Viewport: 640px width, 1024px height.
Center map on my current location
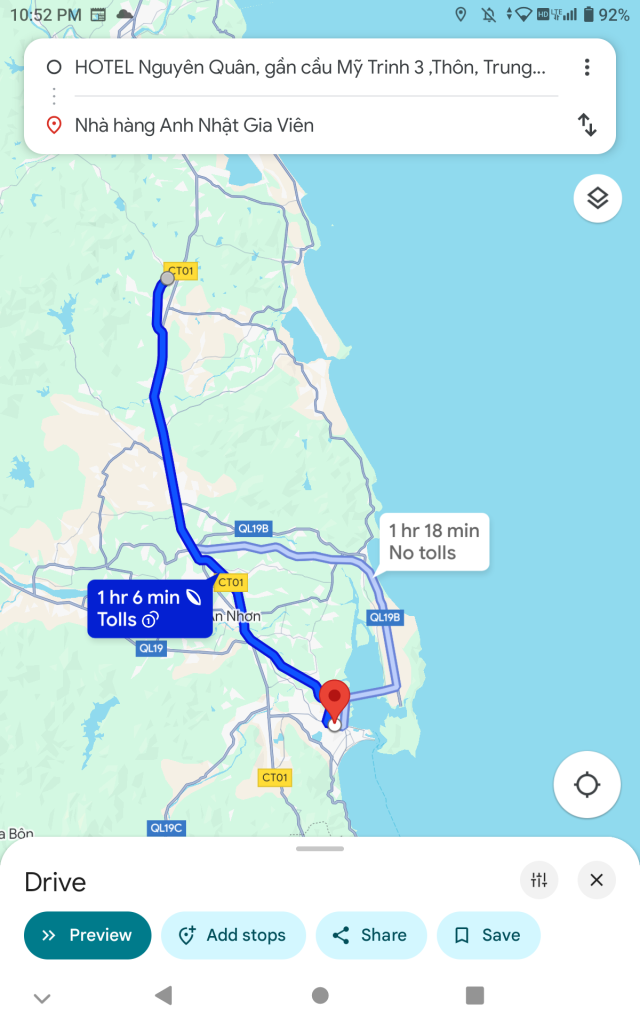point(587,785)
